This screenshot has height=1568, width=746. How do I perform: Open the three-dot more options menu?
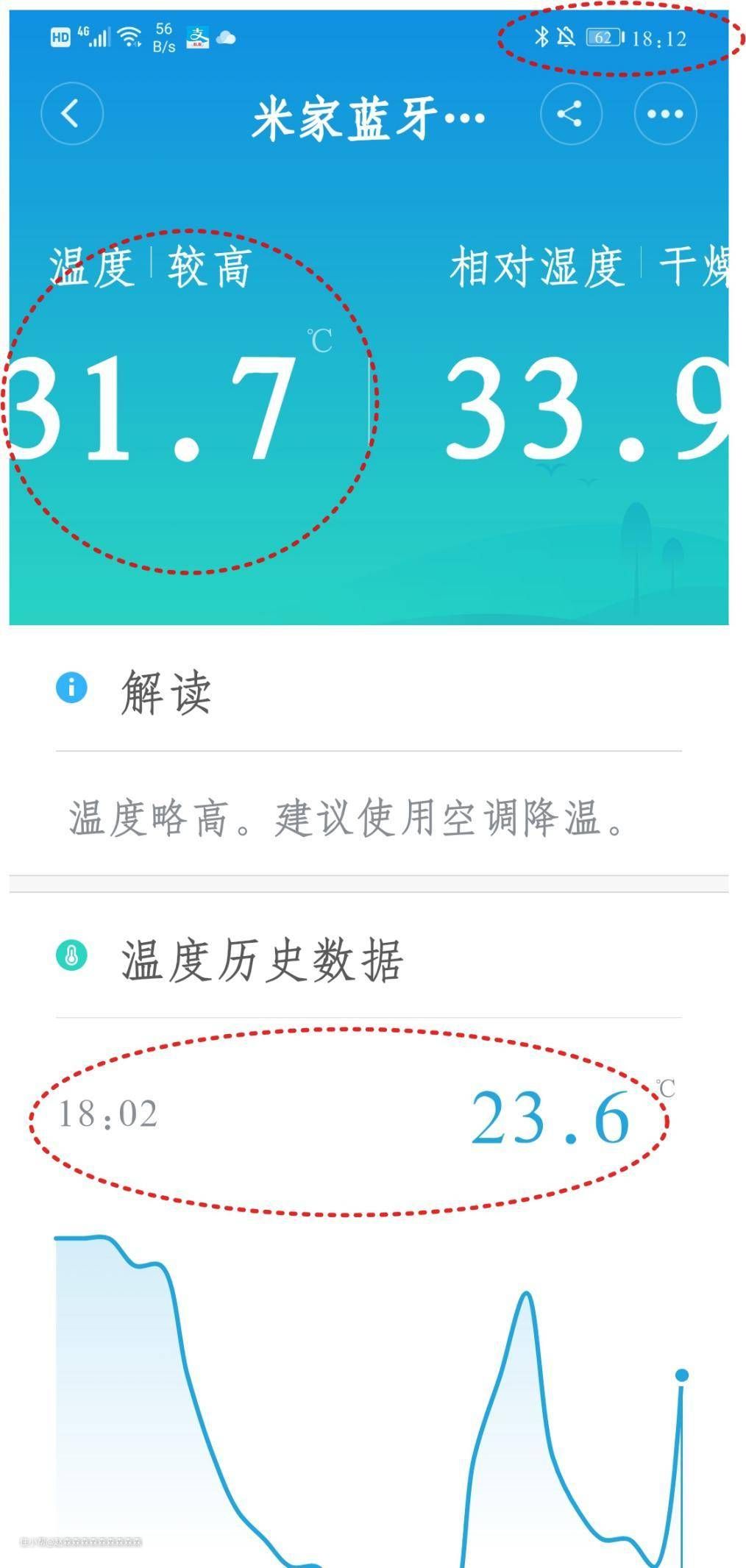(664, 114)
